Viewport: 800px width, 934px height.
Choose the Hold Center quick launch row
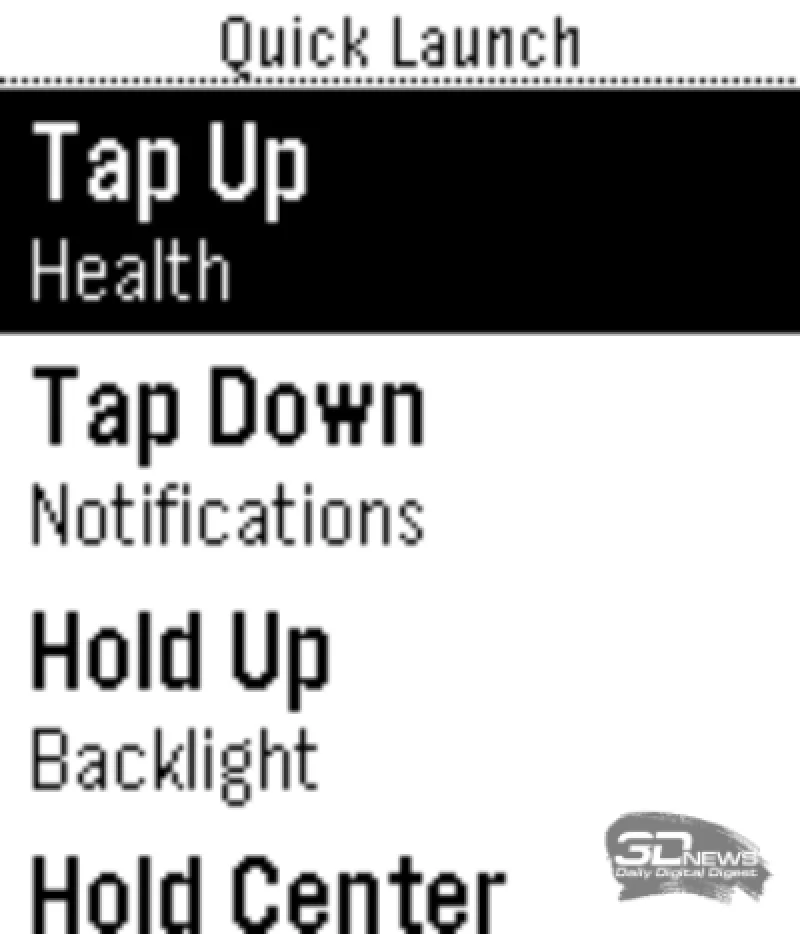(300, 895)
